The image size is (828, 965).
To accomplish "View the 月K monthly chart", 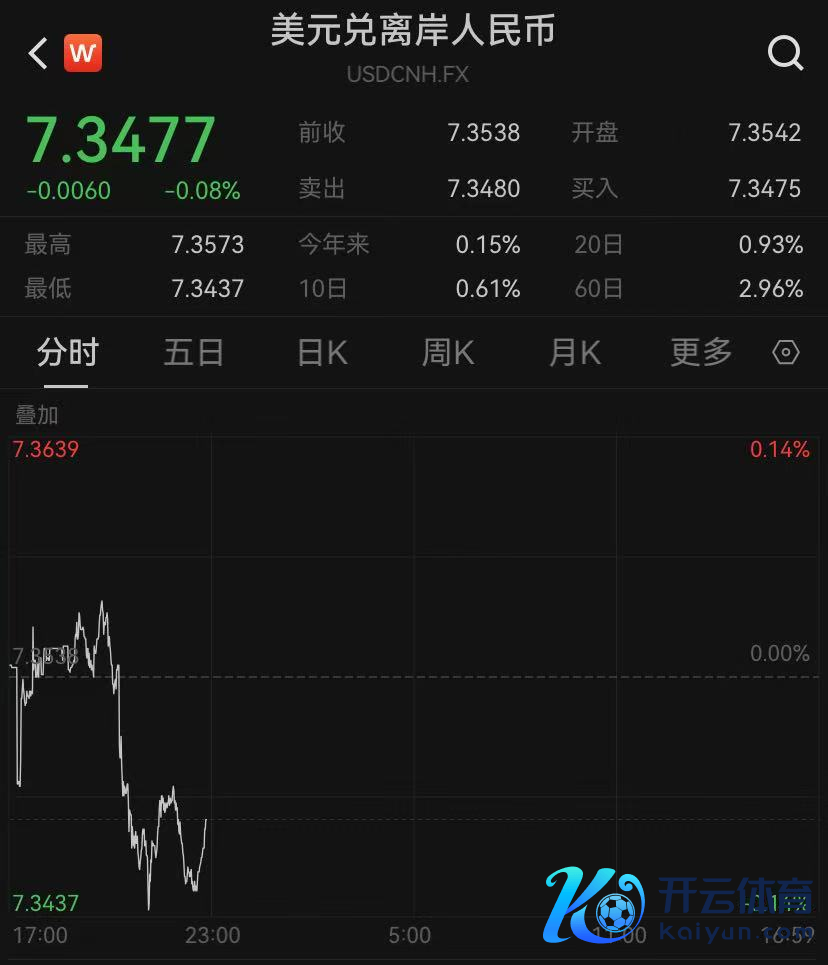I will click(575, 353).
